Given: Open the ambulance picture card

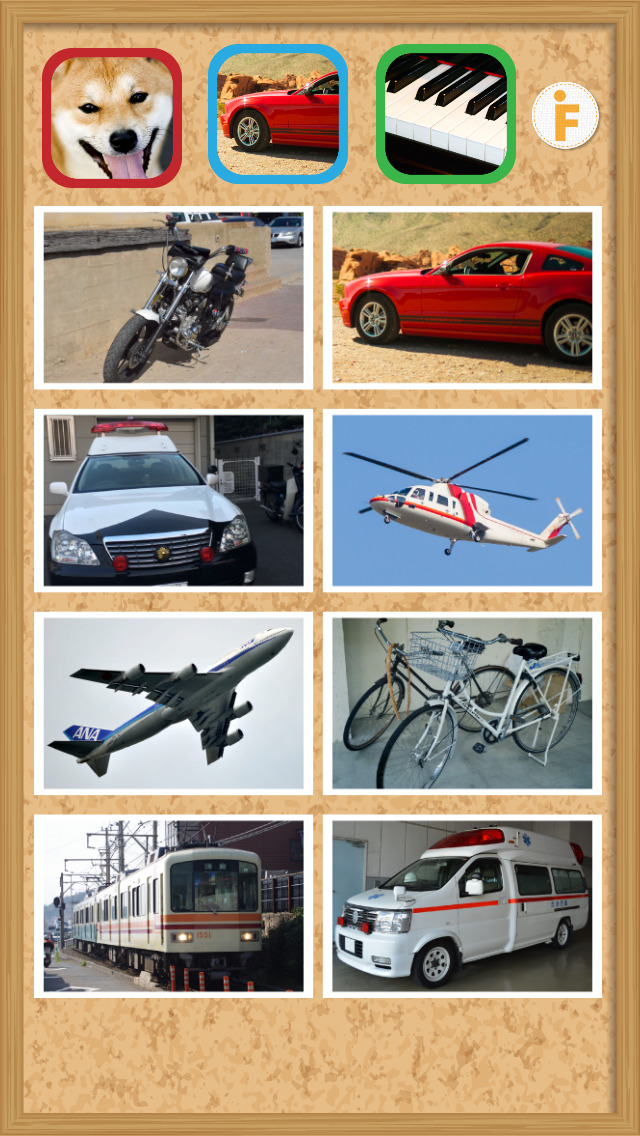Looking at the screenshot, I should 462,906.
